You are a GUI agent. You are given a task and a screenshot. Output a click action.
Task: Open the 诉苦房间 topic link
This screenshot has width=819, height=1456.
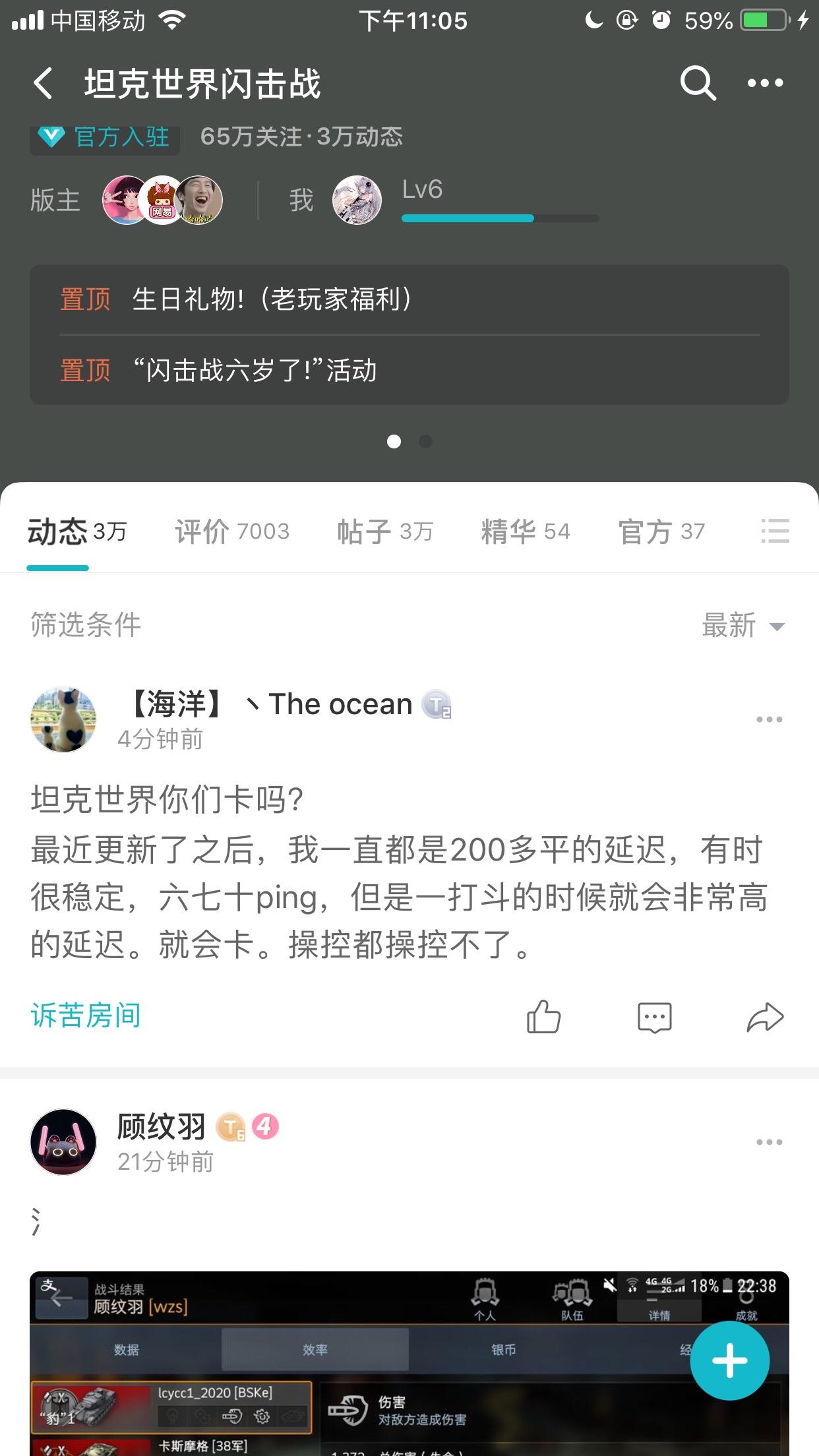coord(86,1016)
